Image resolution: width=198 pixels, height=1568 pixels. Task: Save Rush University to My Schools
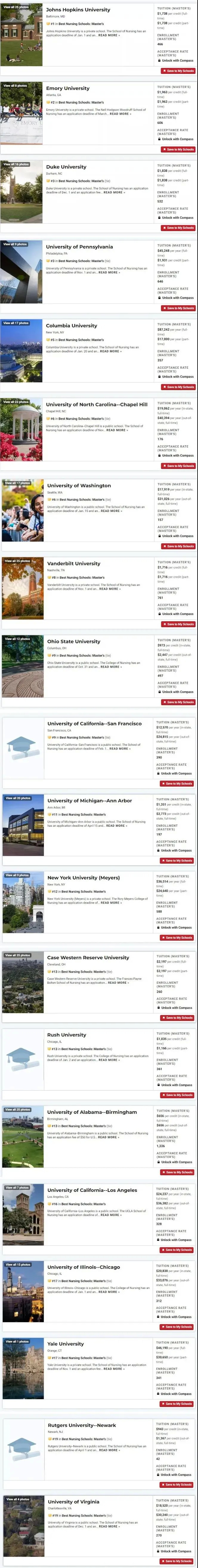click(x=177, y=1095)
